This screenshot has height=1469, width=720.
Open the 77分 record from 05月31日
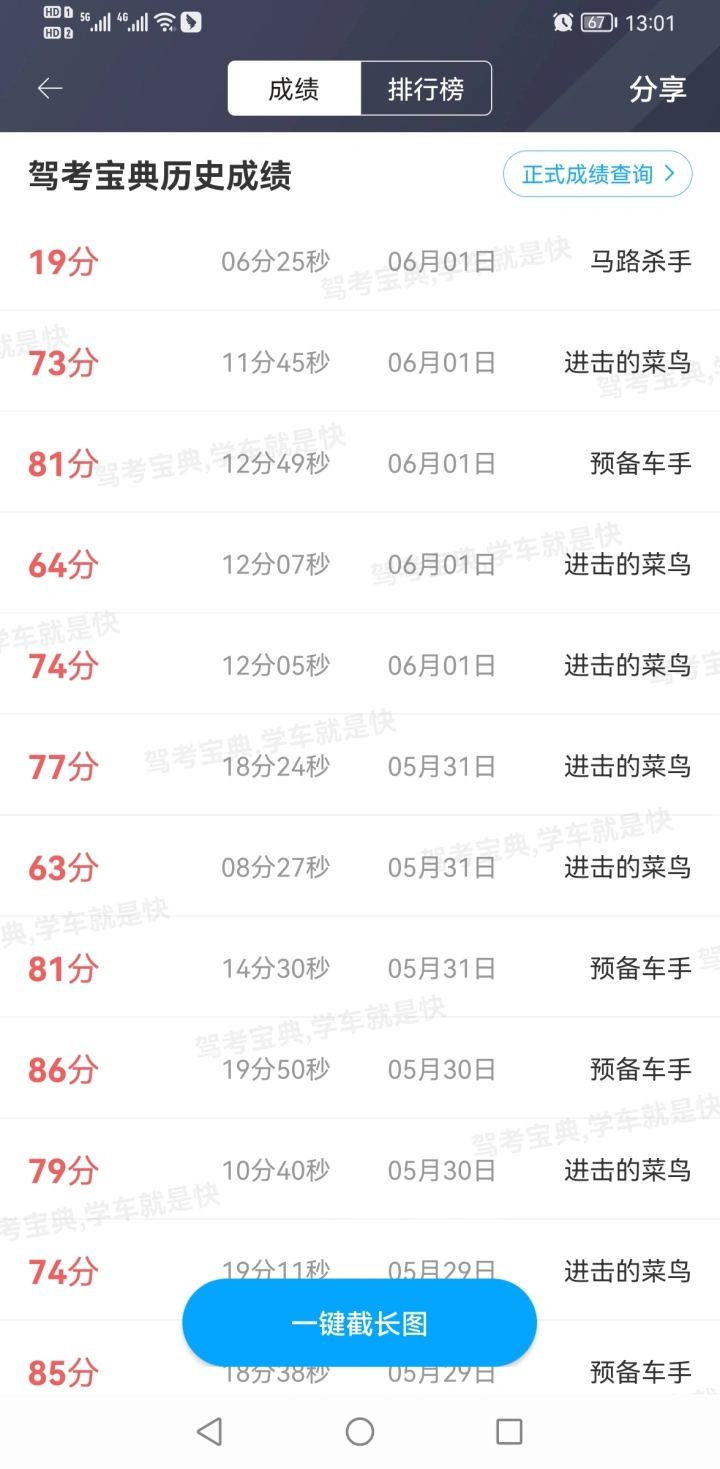tap(360, 766)
